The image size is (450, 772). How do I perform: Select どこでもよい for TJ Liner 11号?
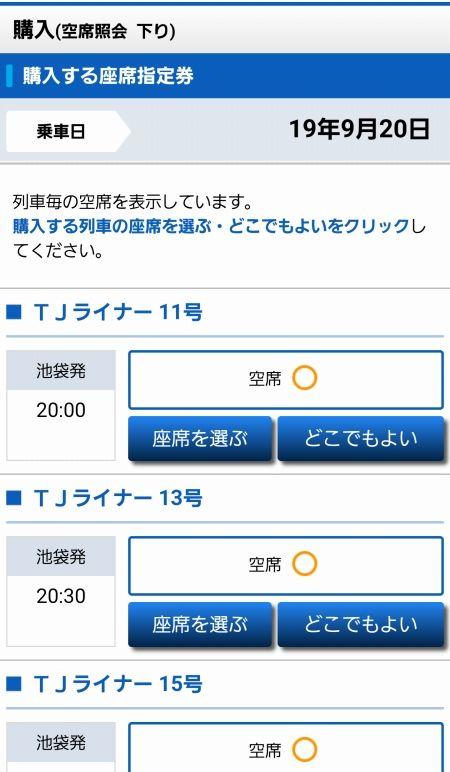(360, 438)
